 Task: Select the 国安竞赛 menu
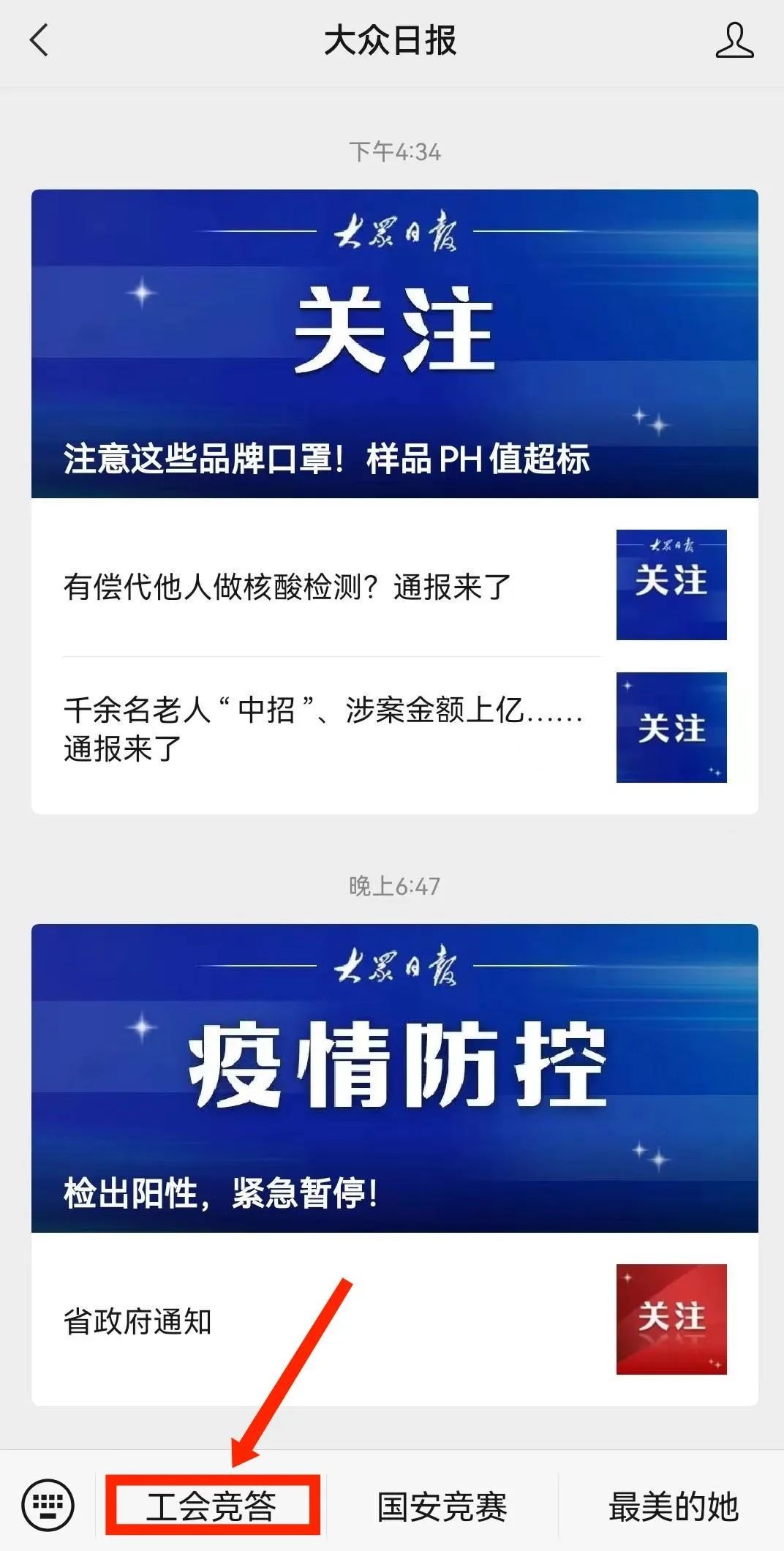(x=442, y=1506)
